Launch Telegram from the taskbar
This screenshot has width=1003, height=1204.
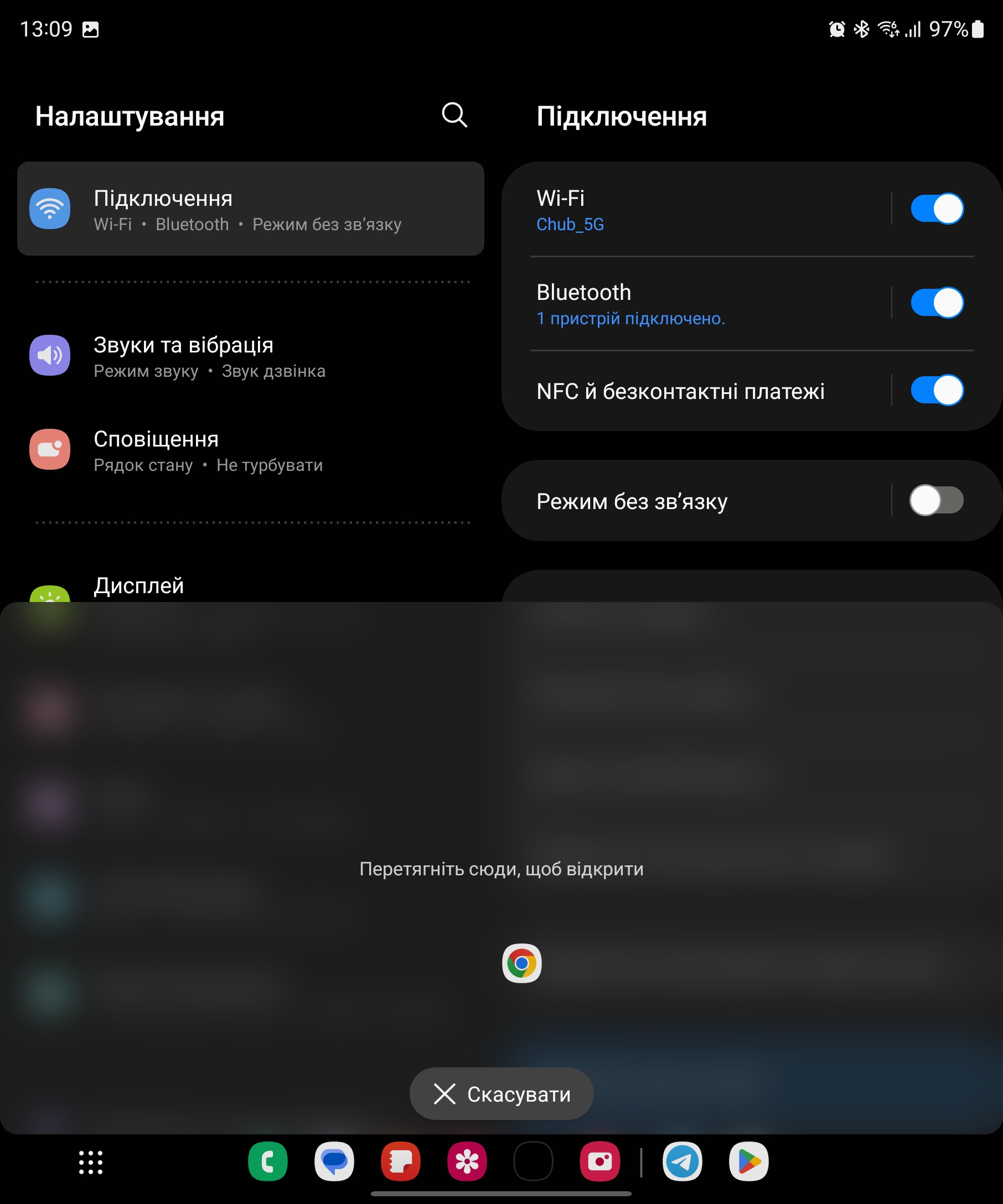click(x=683, y=1161)
